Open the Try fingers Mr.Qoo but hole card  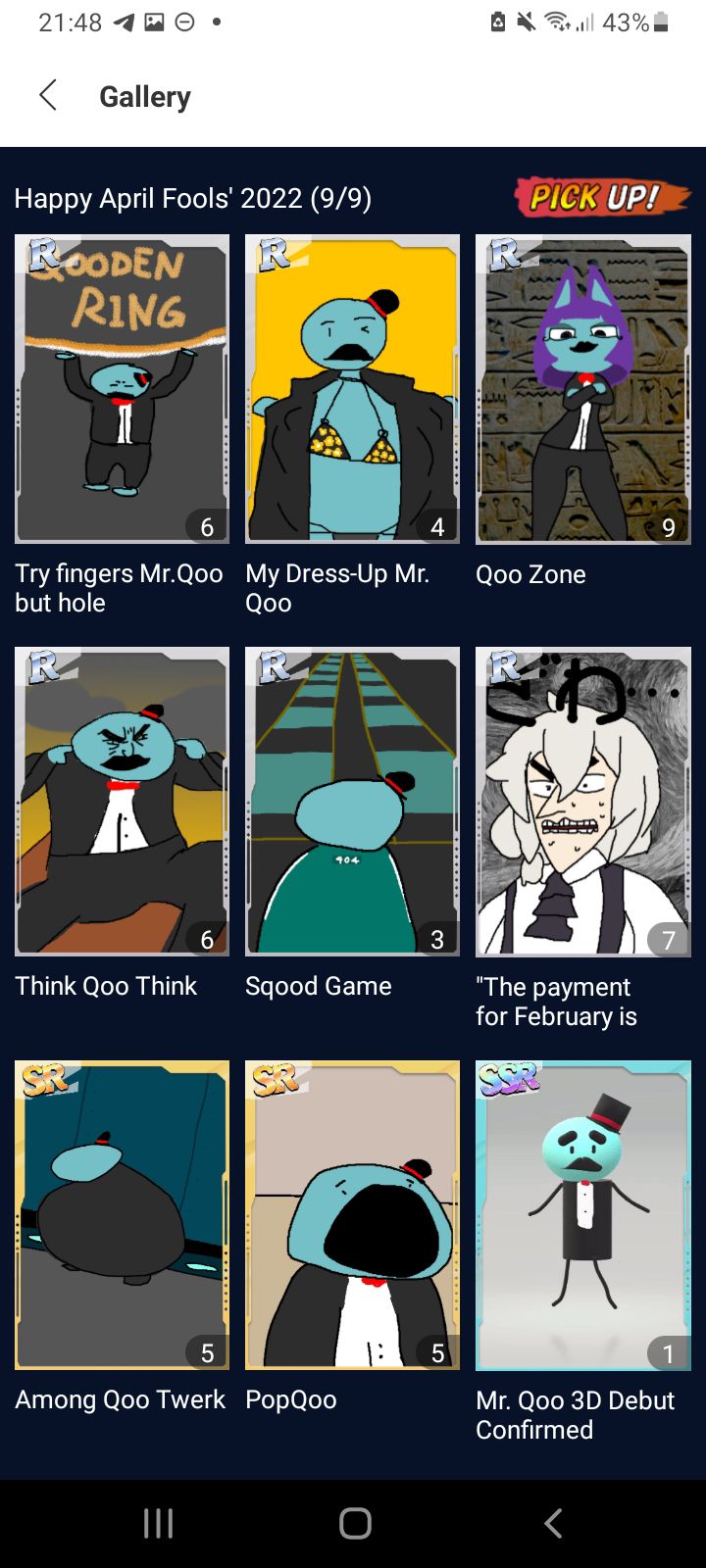[123, 389]
